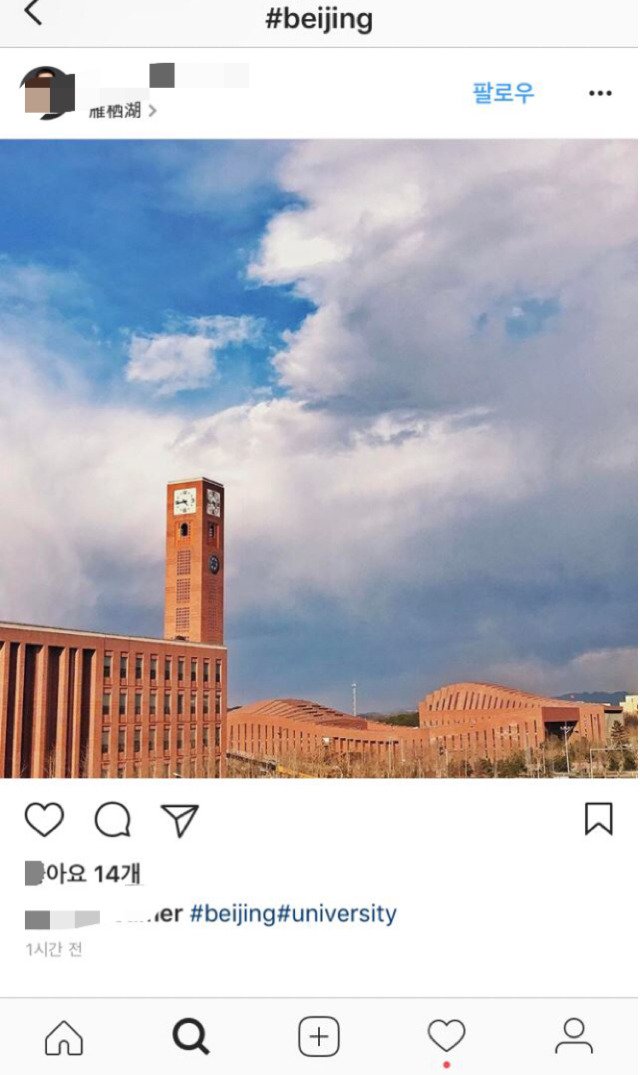640x1075 pixels.
Task: Switch to the Profile tab
Action: [x=574, y=1037]
